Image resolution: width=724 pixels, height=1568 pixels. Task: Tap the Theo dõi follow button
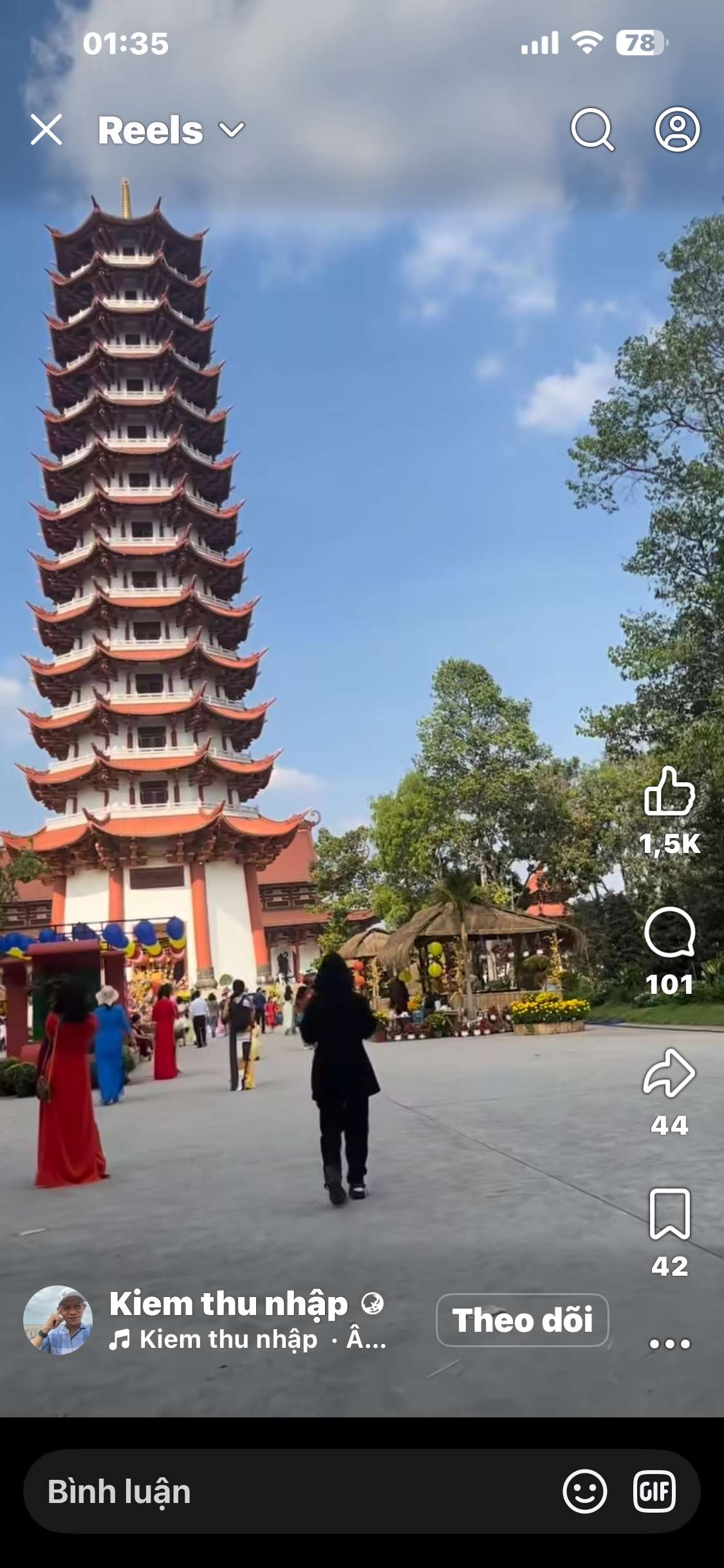click(x=522, y=1320)
